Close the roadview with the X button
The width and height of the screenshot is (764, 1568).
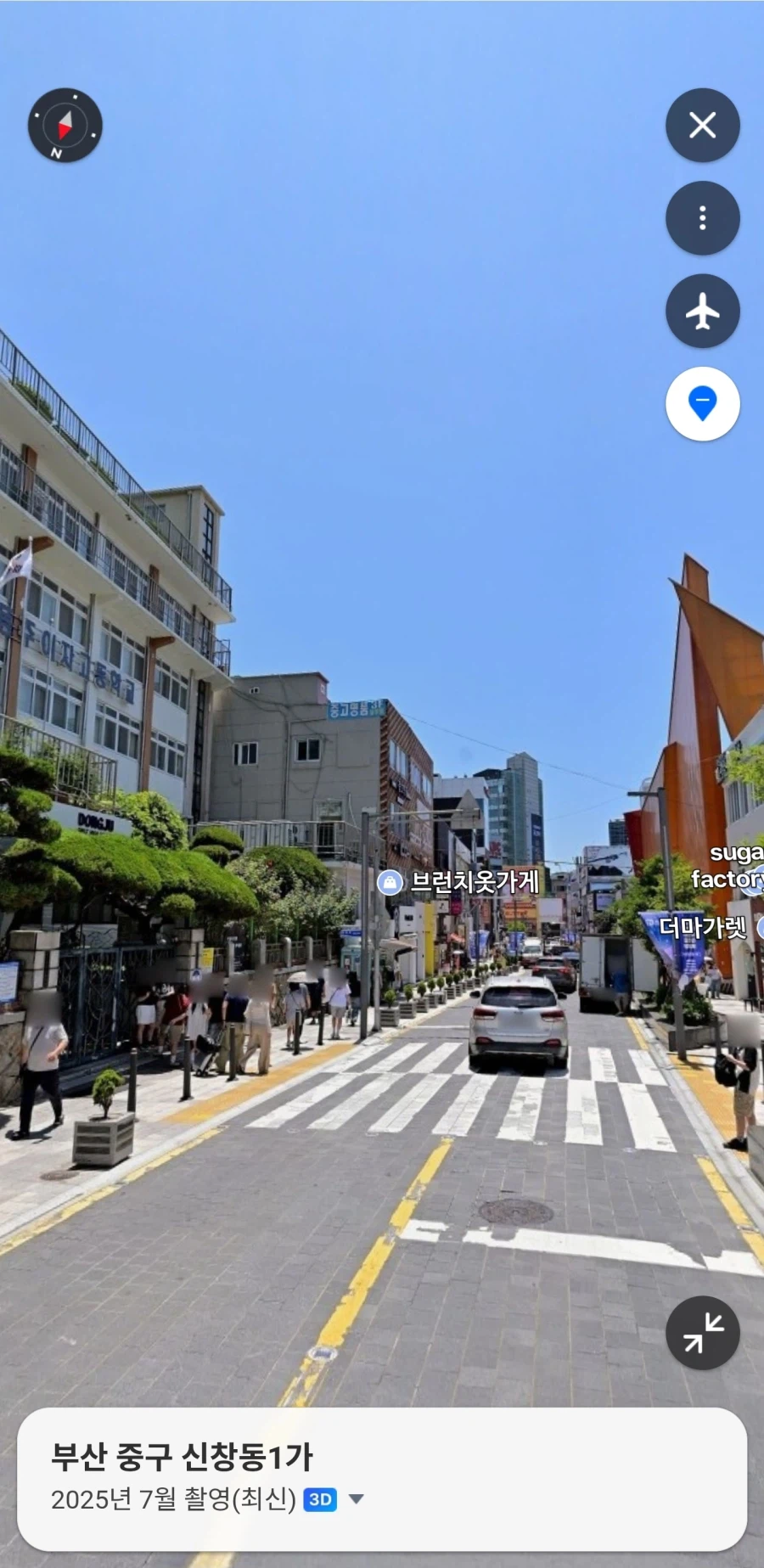tap(702, 125)
